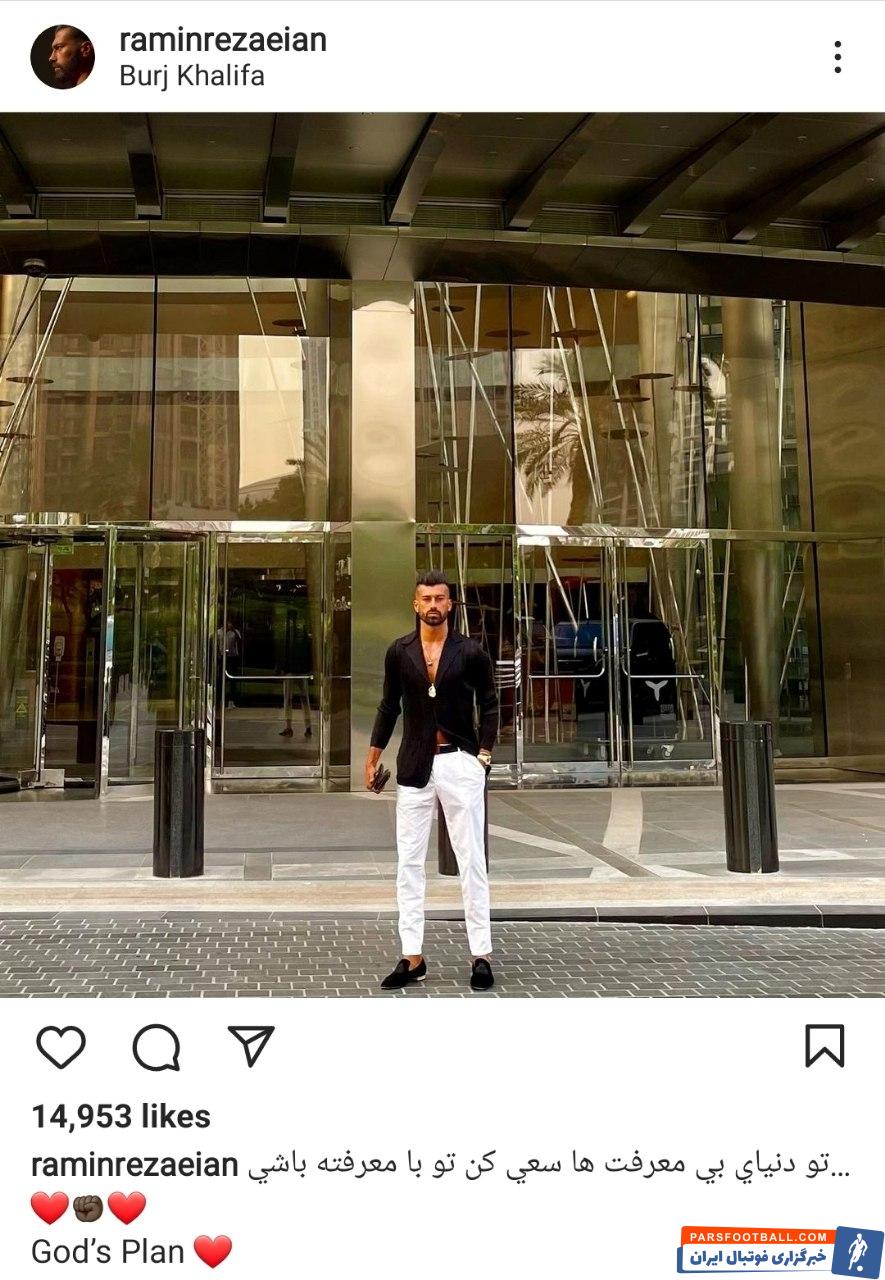Save this post with the bookmark icon
885x1280 pixels.
[825, 1046]
